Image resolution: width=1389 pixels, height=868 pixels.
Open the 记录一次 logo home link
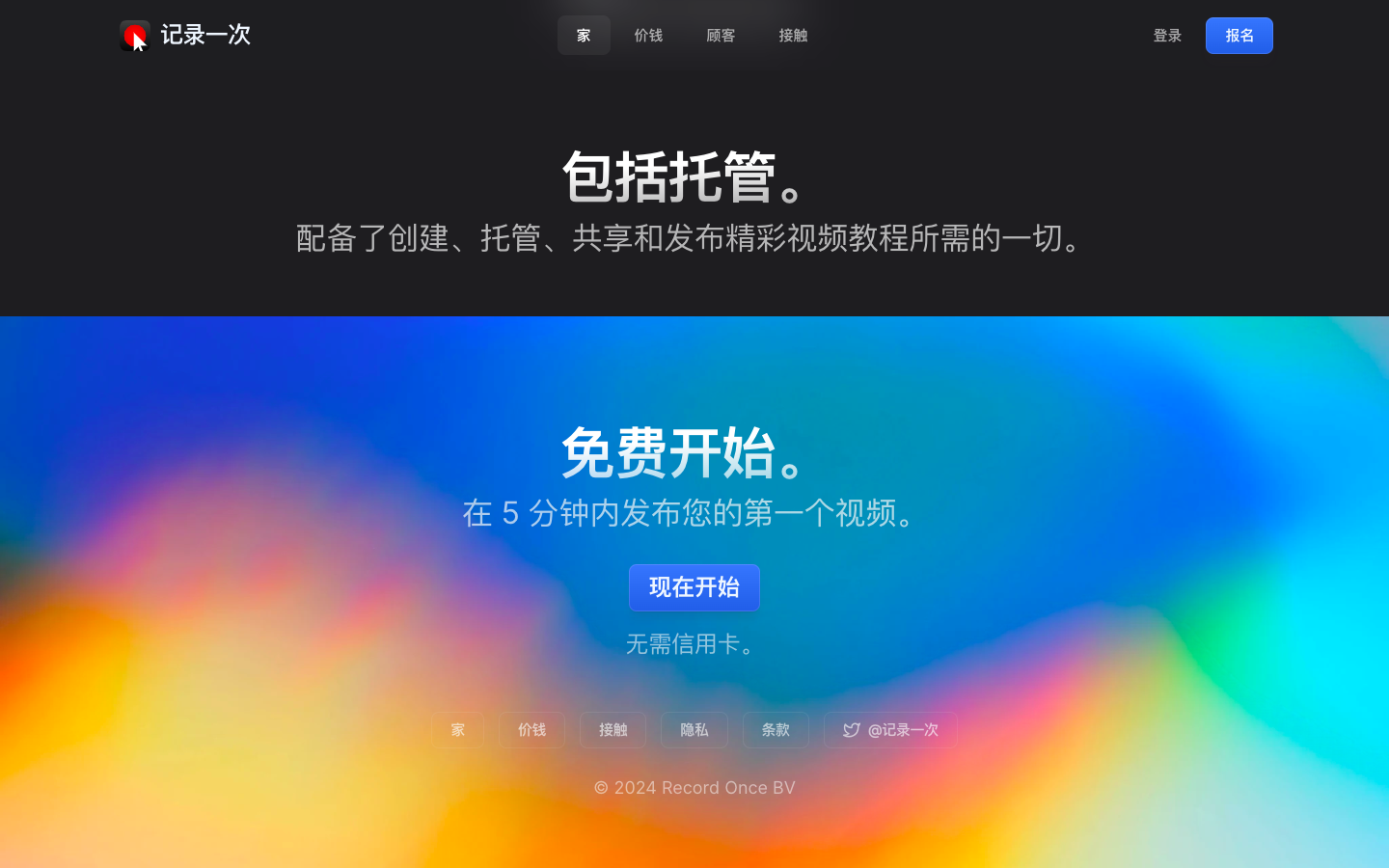(185, 36)
